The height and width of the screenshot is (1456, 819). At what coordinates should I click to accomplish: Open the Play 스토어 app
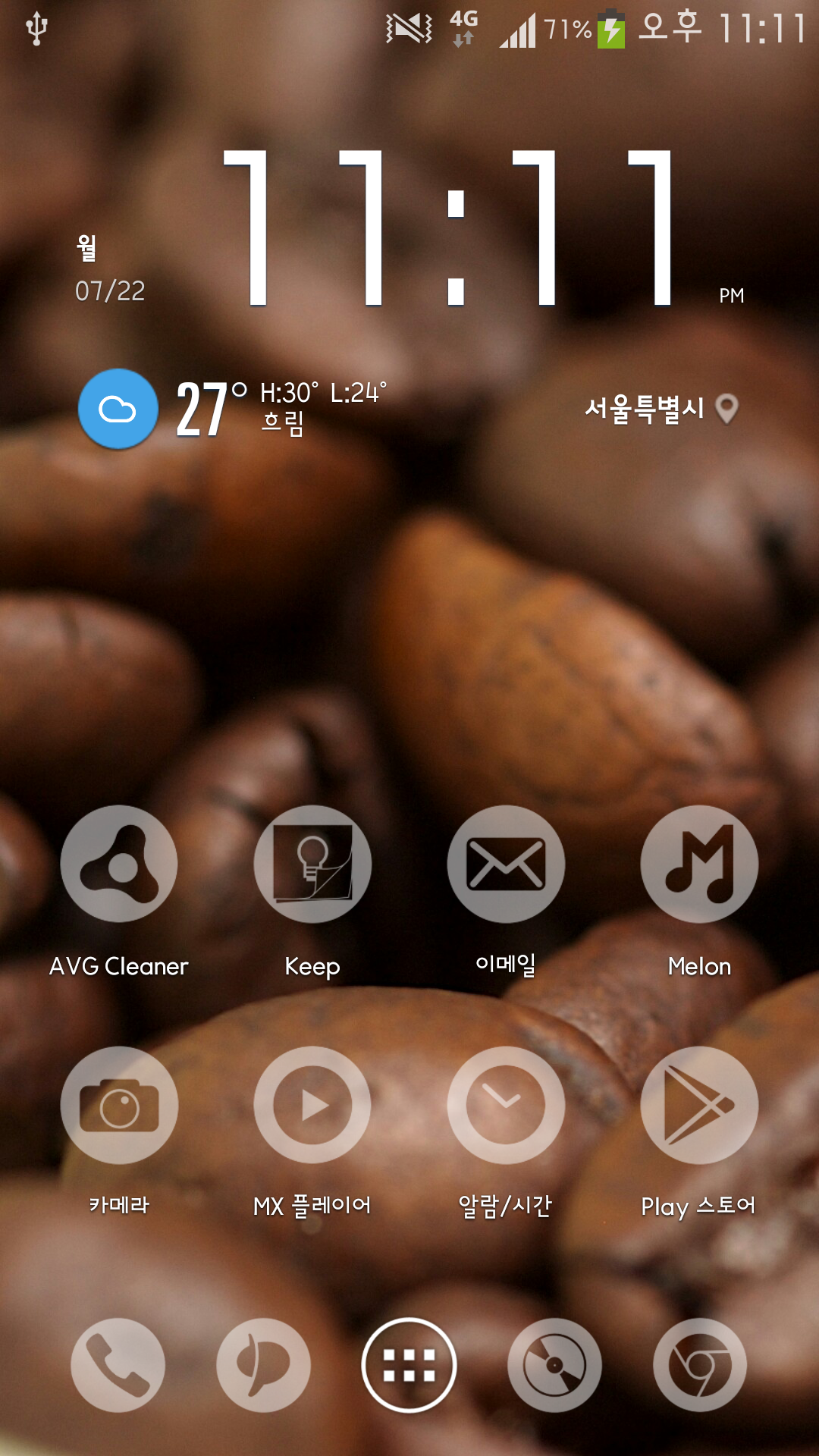[x=699, y=1106]
